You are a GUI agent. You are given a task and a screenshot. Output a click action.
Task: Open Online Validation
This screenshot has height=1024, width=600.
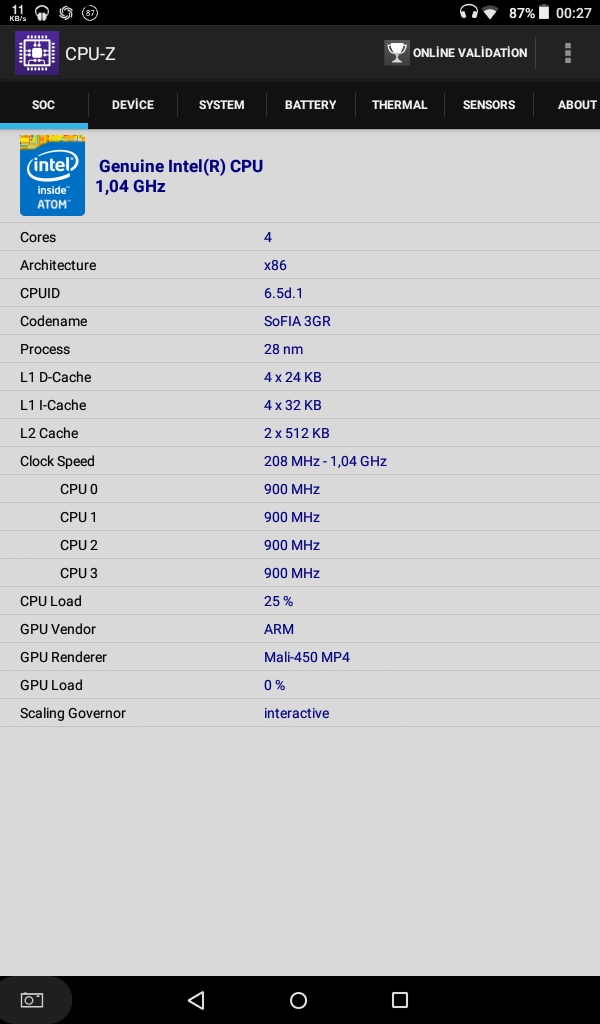pos(456,53)
